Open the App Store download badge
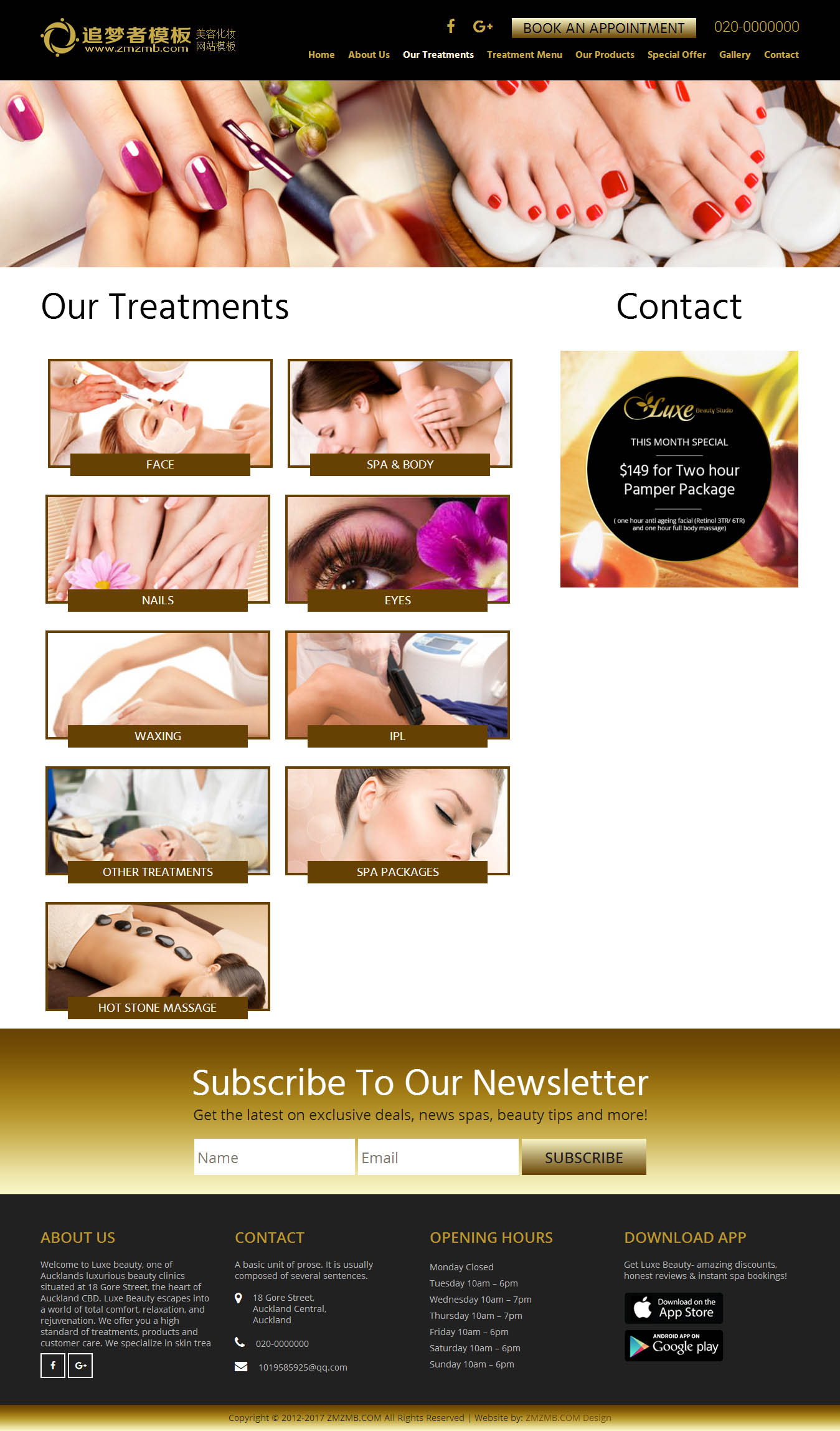 pos(673,1308)
